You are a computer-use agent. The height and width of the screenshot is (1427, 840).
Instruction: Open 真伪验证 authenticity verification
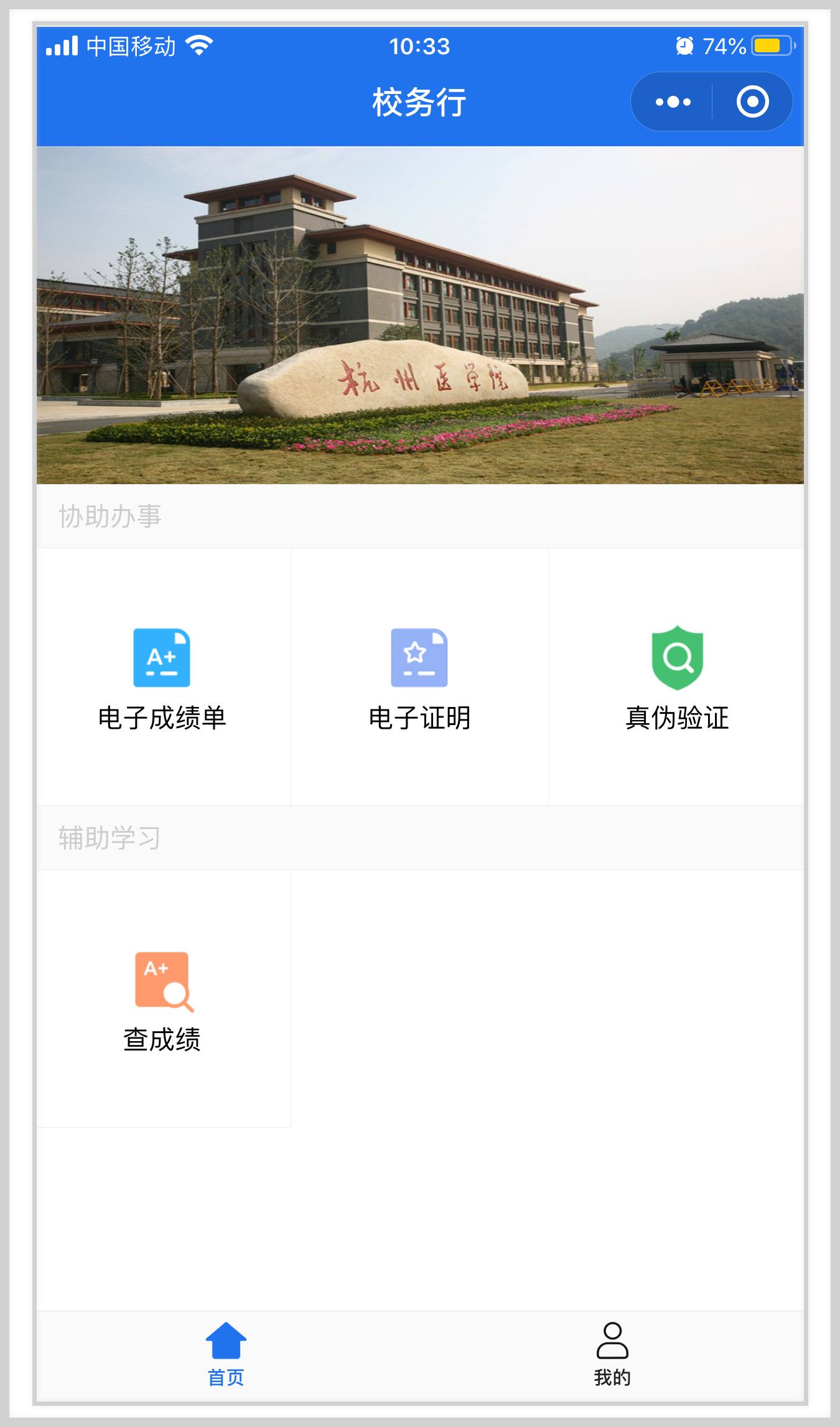click(x=677, y=677)
